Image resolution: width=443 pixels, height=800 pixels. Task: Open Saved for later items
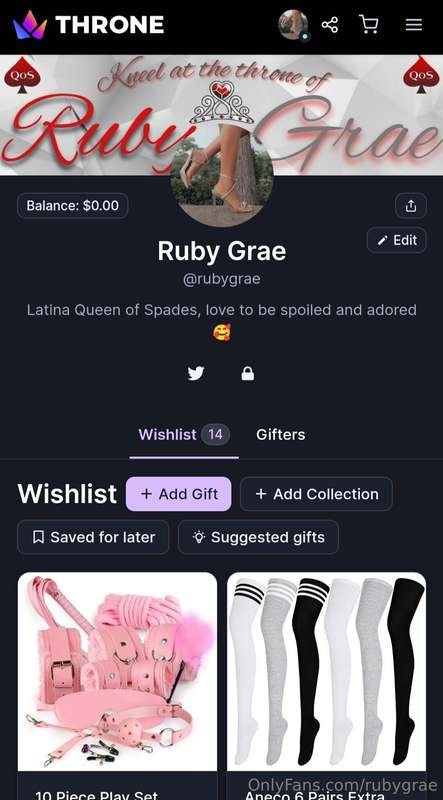coord(93,537)
